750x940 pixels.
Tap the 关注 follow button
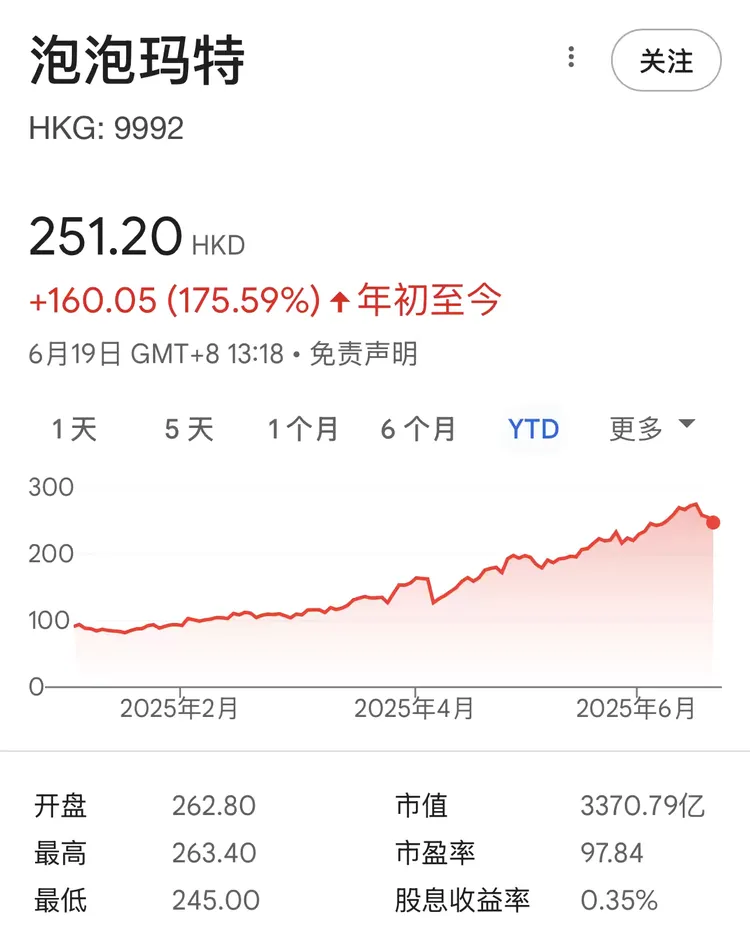tap(666, 61)
